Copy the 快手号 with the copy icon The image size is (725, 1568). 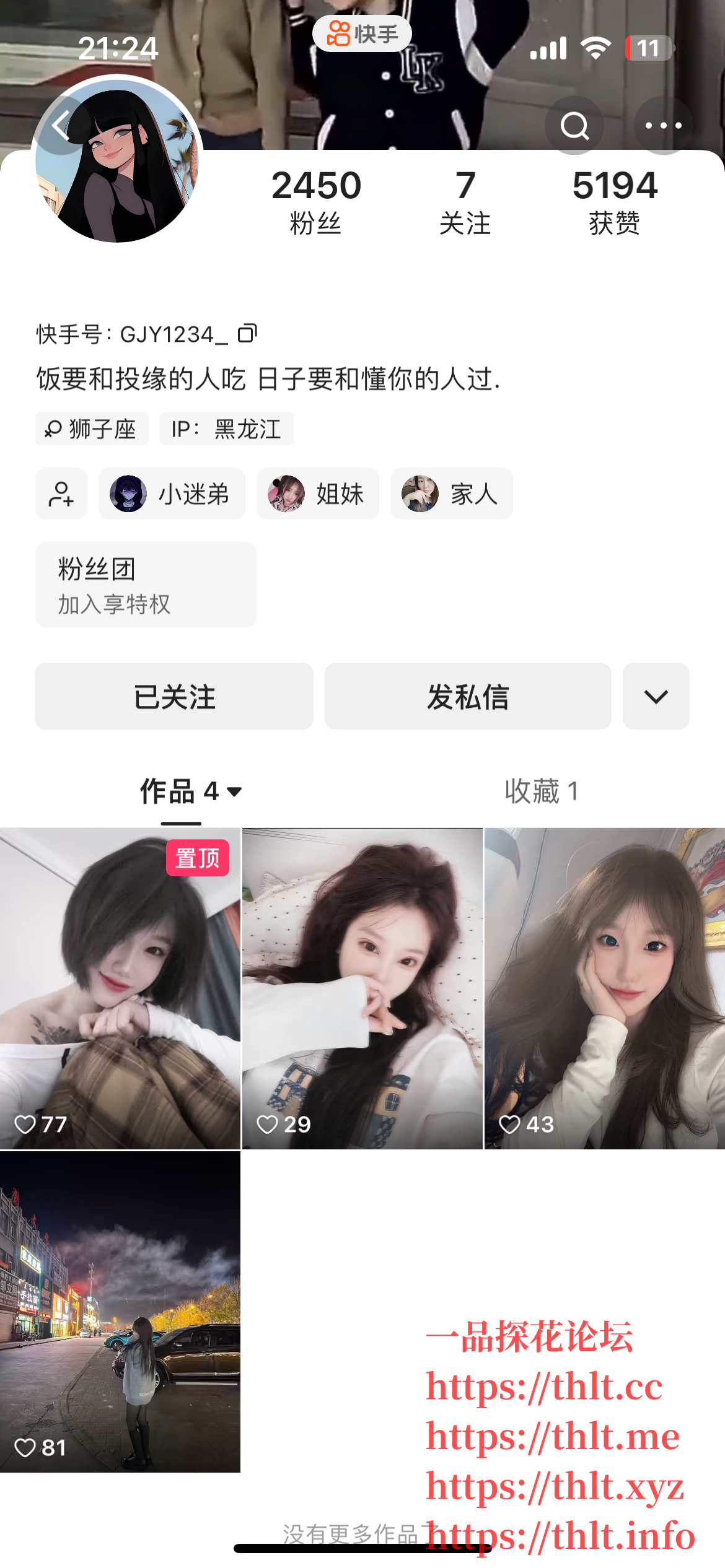coord(248,334)
